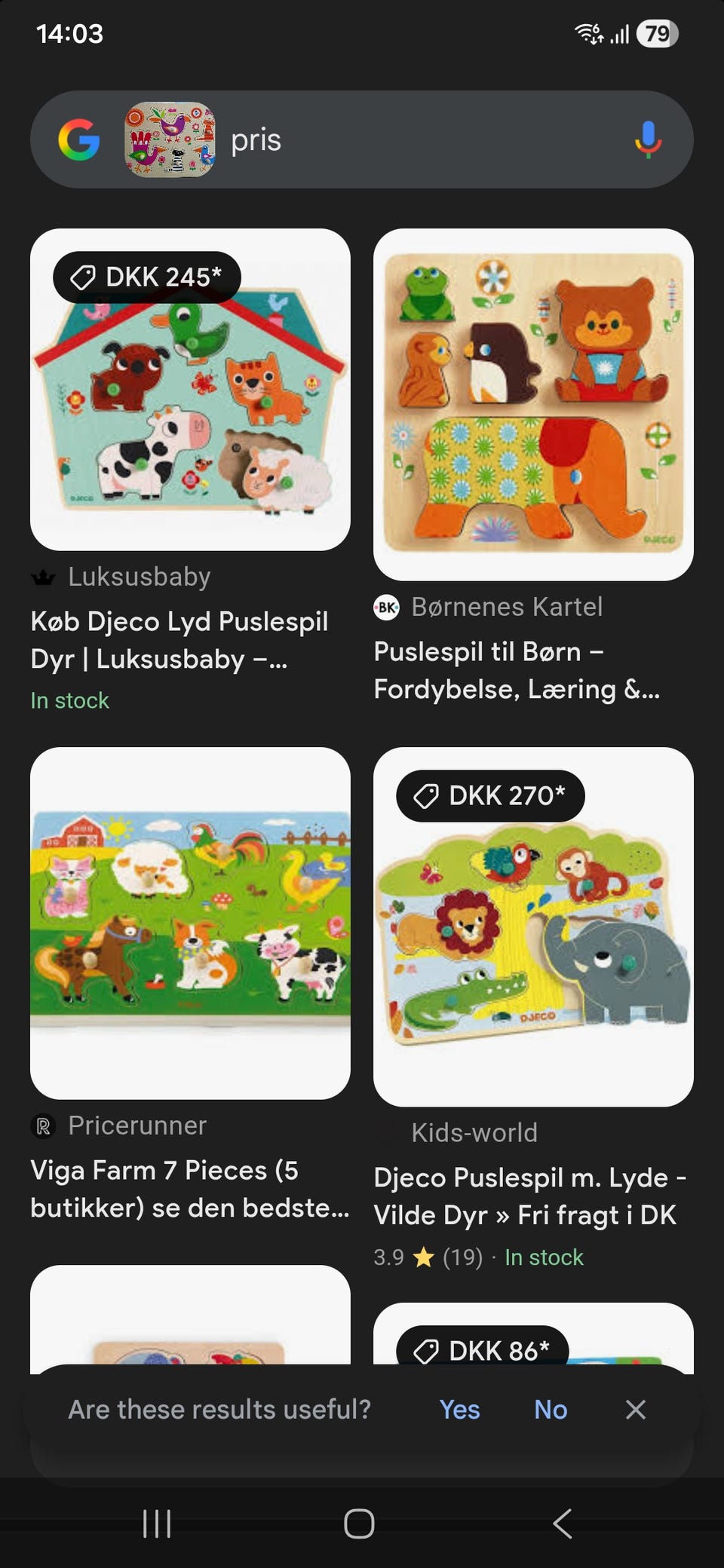Screen dimensions: 724x1568
Task: Open Google Lens with the G logo
Action: (79, 139)
